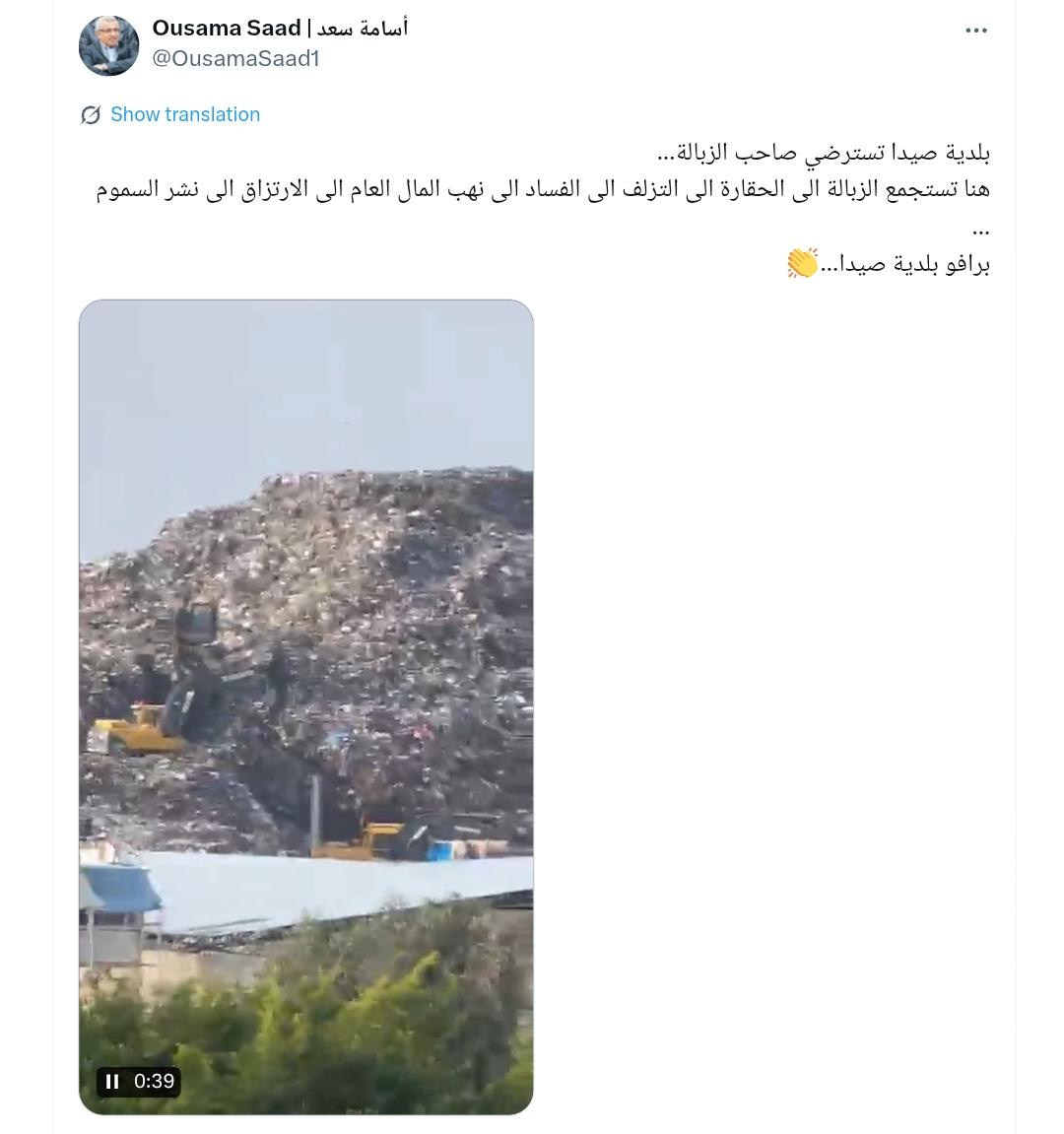Open the @OusamaSaad1 handle
1064x1134 pixels.
tap(235, 58)
